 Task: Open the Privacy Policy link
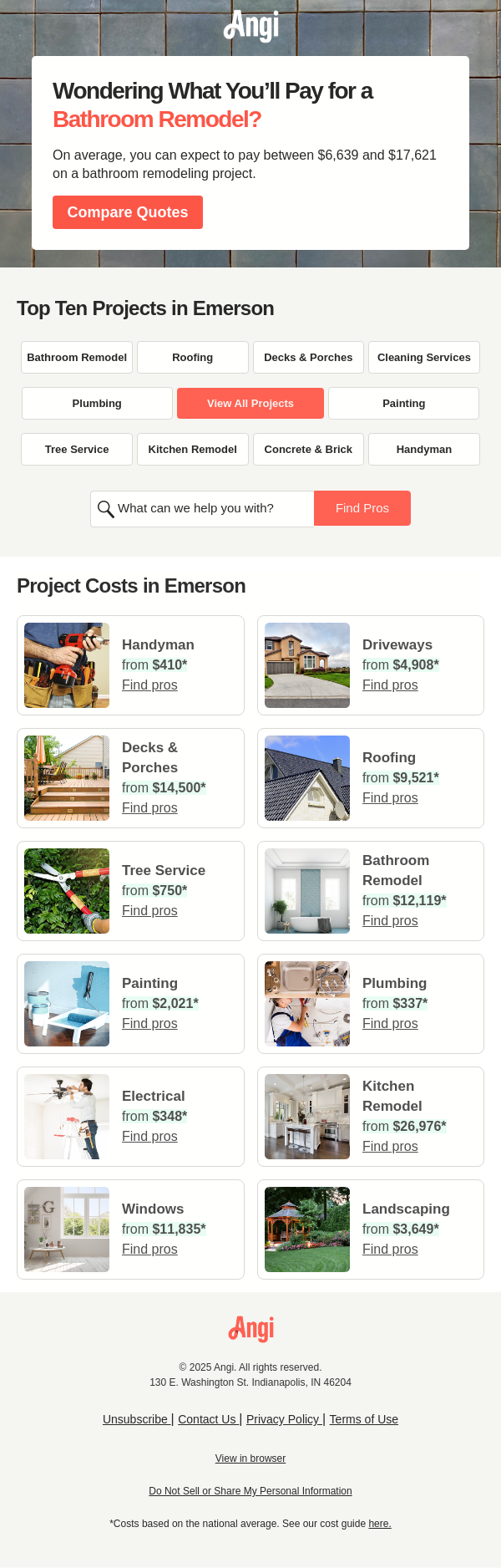pyautogui.click(x=283, y=1419)
